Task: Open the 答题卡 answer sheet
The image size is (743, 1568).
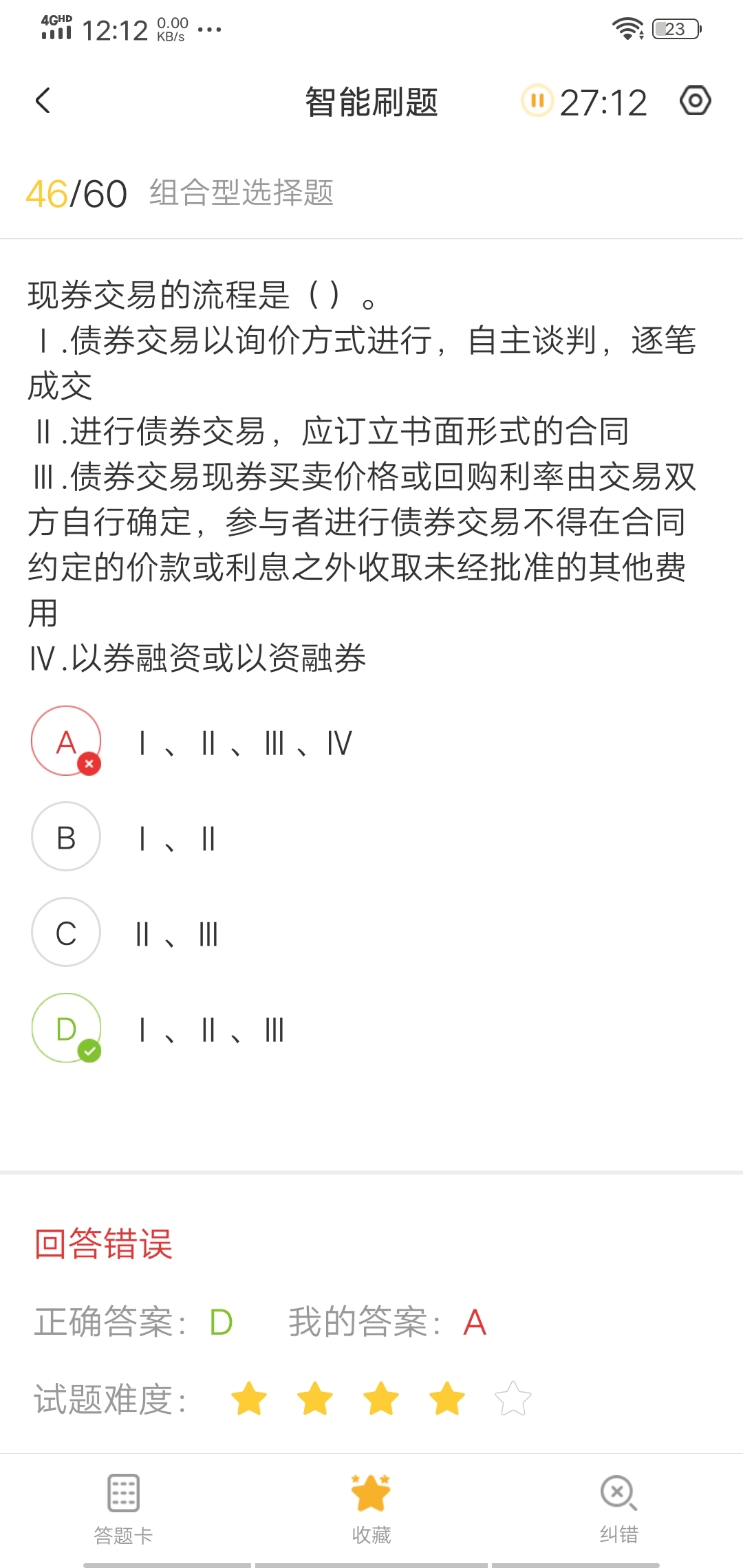Action: [x=124, y=1510]
